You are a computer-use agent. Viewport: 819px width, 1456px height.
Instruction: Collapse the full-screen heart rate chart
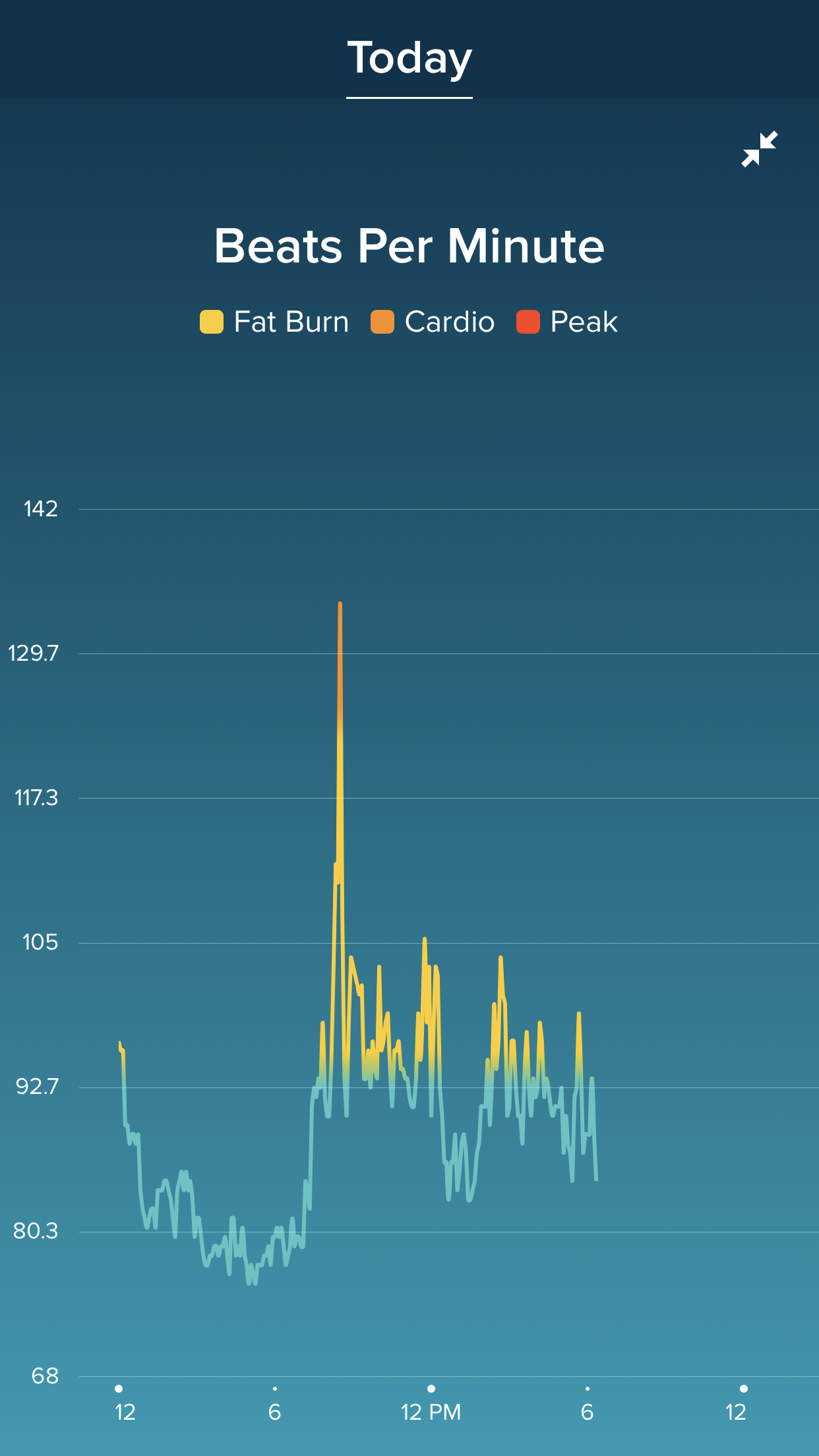pos(759,149)
